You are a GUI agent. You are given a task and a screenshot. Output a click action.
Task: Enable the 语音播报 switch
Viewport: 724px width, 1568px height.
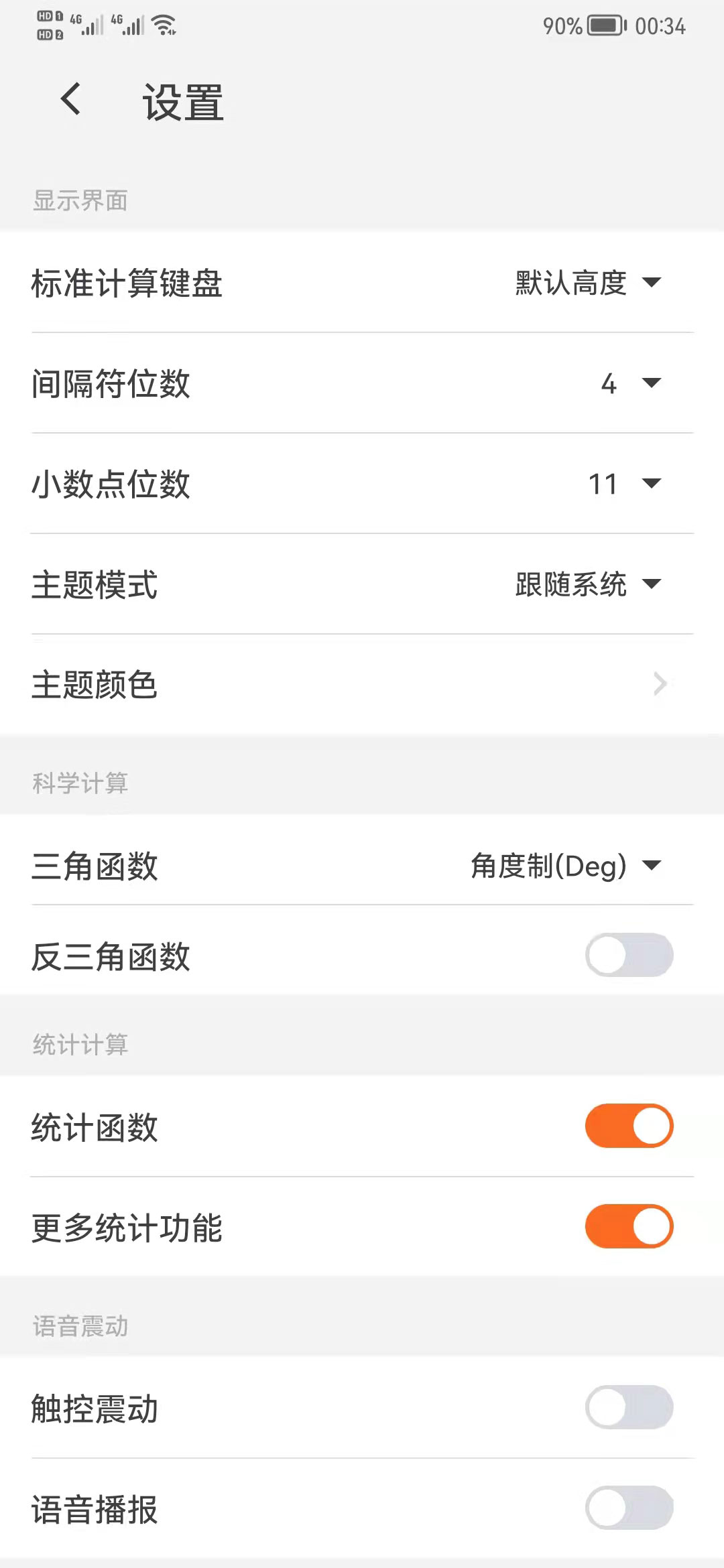click(x=629, y=1508)
